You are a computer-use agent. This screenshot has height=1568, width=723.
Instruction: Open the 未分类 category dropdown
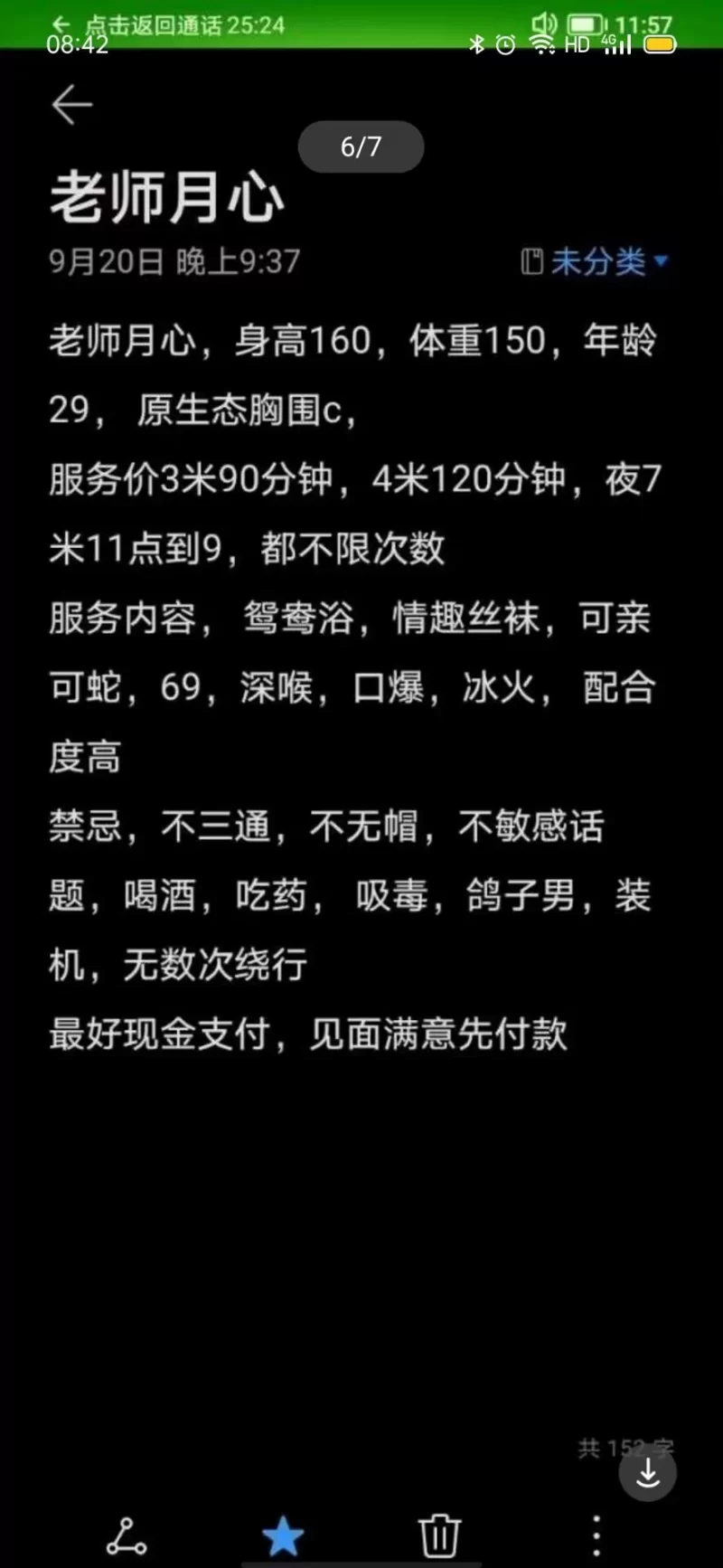tap(596, 261)
